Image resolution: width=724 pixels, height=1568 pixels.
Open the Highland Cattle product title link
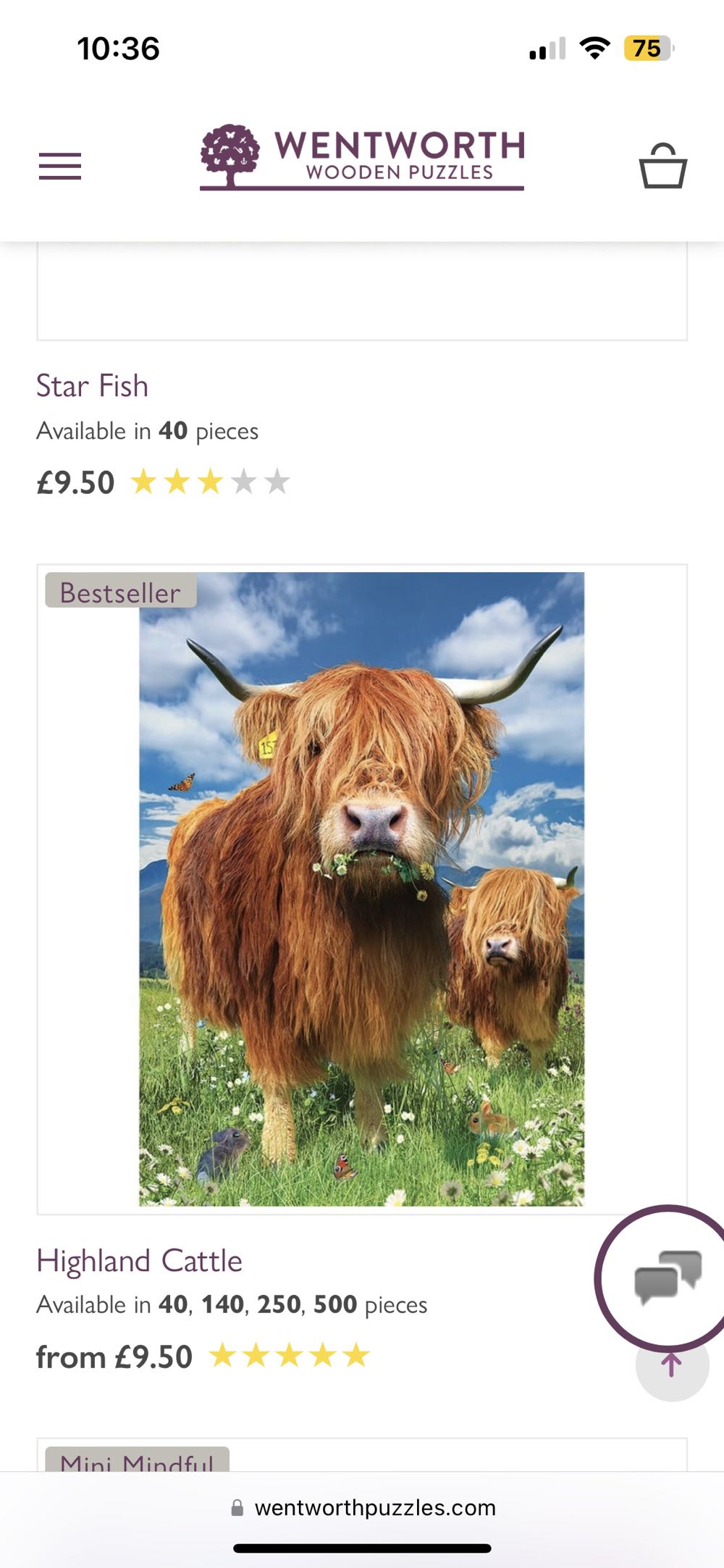139,1261
